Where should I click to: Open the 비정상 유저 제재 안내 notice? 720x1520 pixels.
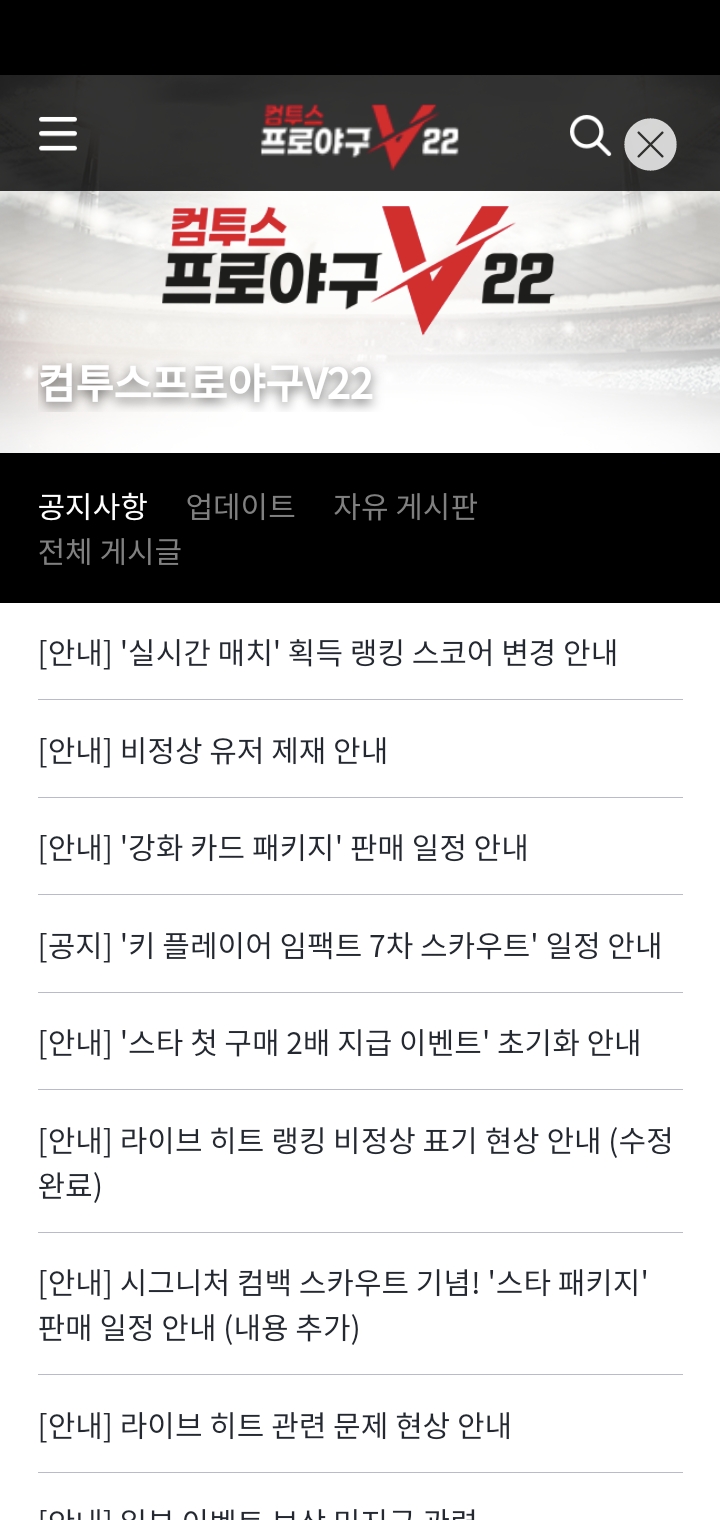(x=360, y=750)
